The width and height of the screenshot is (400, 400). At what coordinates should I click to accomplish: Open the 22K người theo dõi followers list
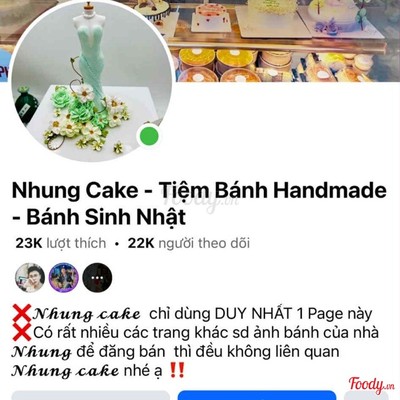click(x=189, y=243)
